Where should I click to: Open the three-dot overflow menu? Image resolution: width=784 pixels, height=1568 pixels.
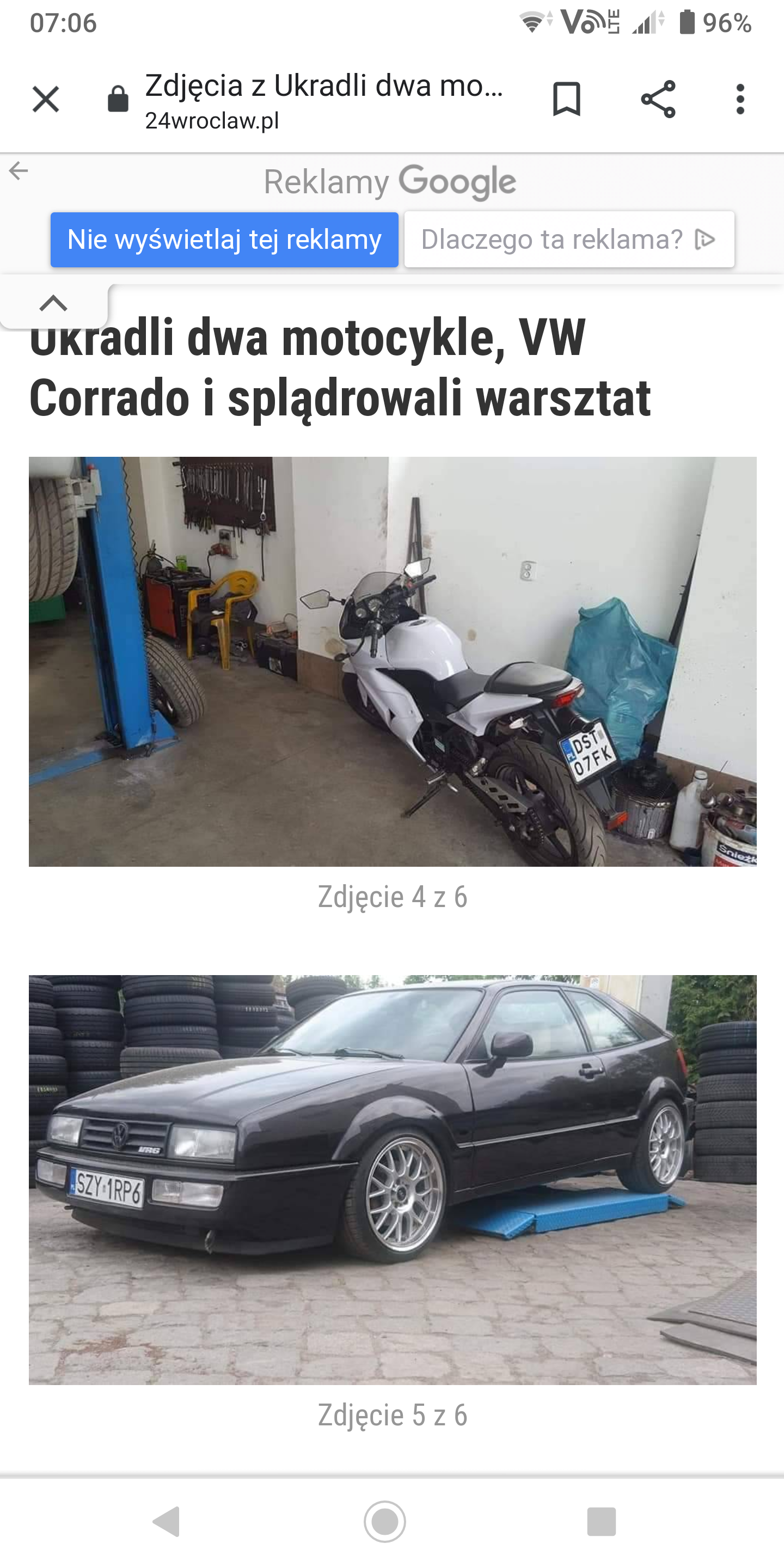[739, 99]
